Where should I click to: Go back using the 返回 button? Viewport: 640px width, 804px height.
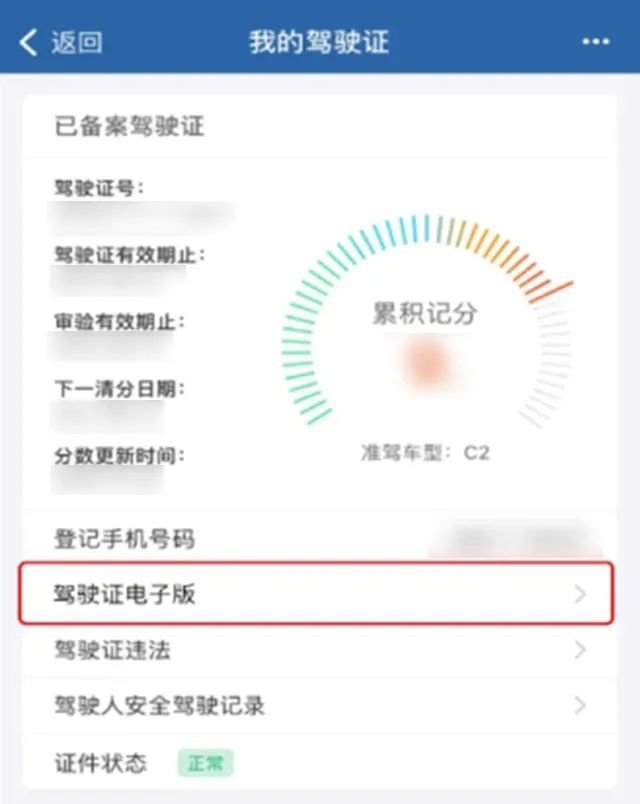tap(62, 43)
